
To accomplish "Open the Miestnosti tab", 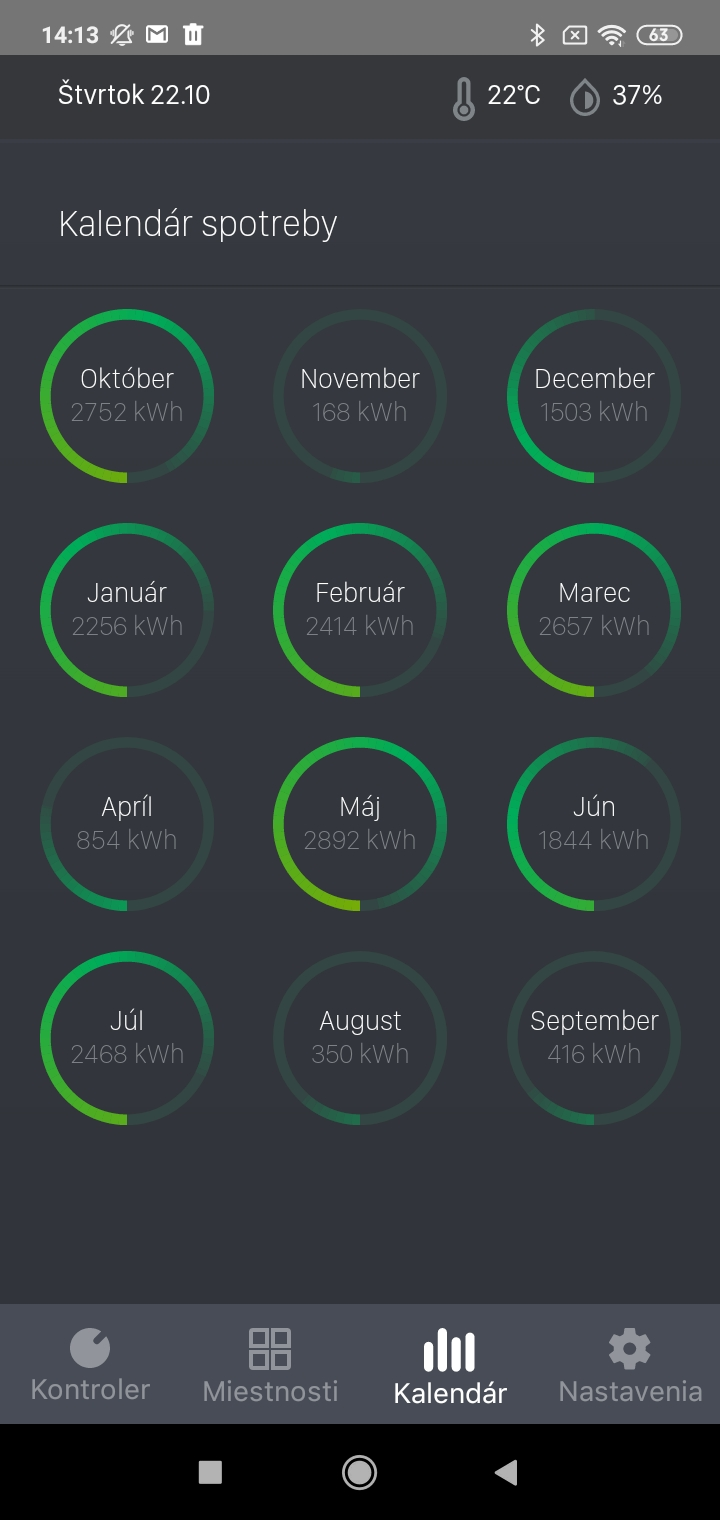I will [x=270, y=1364].
